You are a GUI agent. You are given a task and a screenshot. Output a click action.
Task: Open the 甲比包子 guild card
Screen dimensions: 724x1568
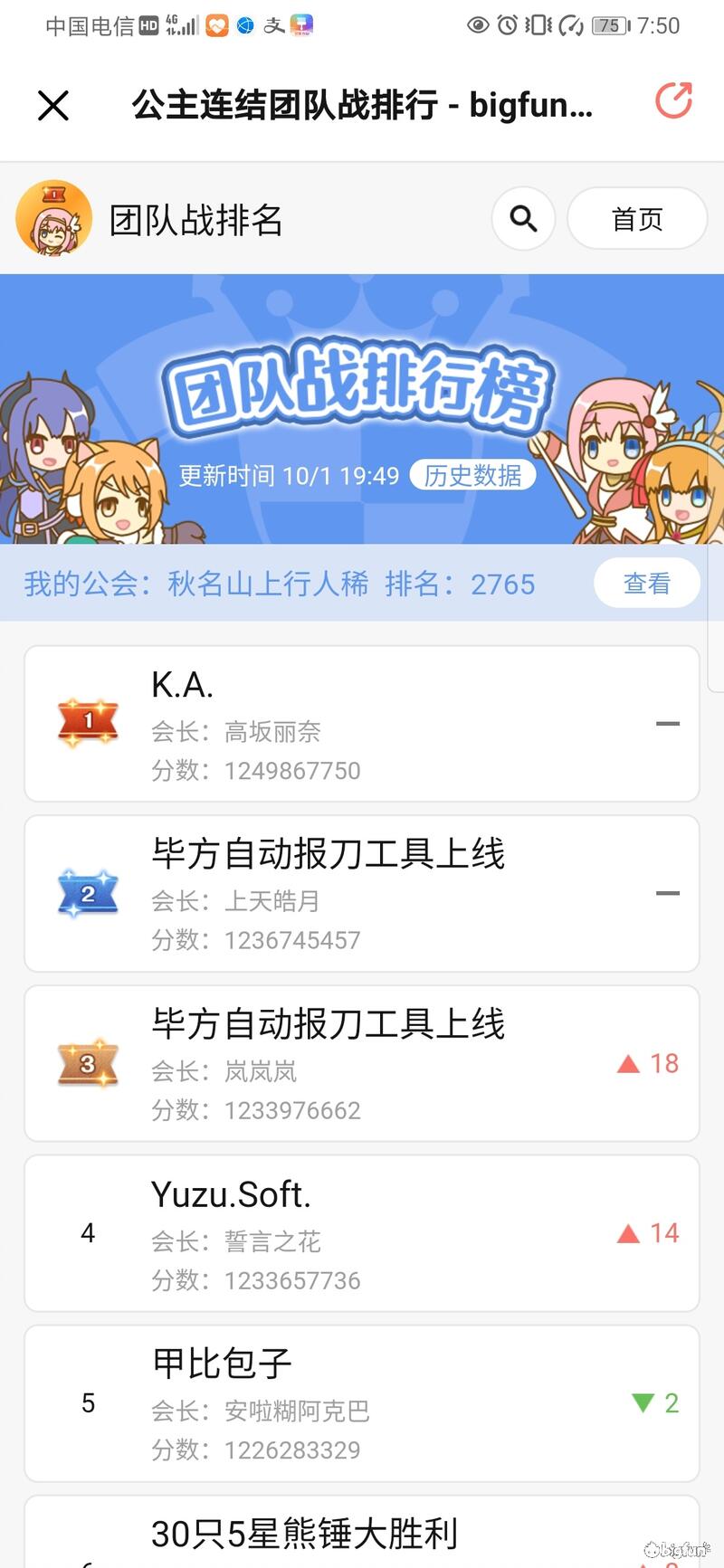click(x=362, y=1403)
